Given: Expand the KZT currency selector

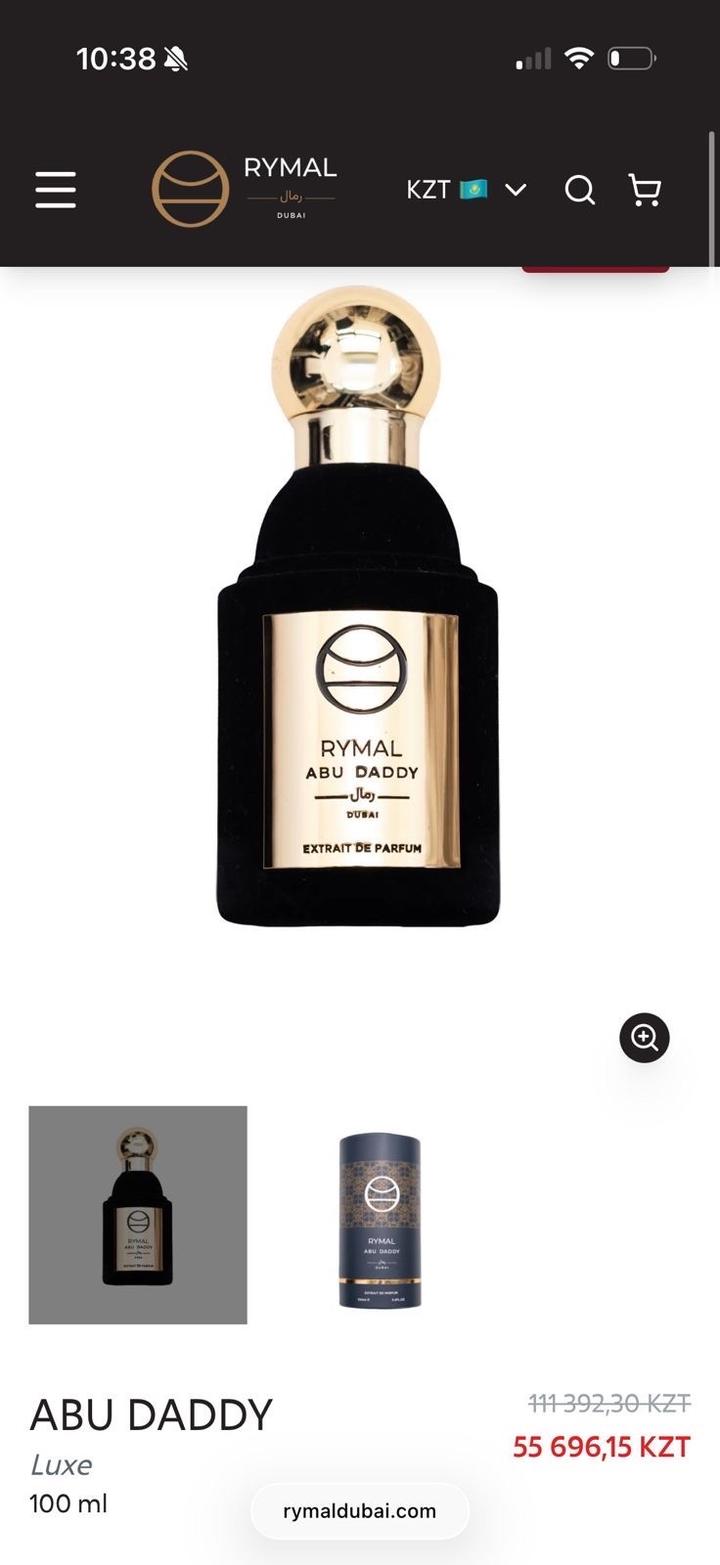Looking at the screenshot, I should [x=466, y=189].
